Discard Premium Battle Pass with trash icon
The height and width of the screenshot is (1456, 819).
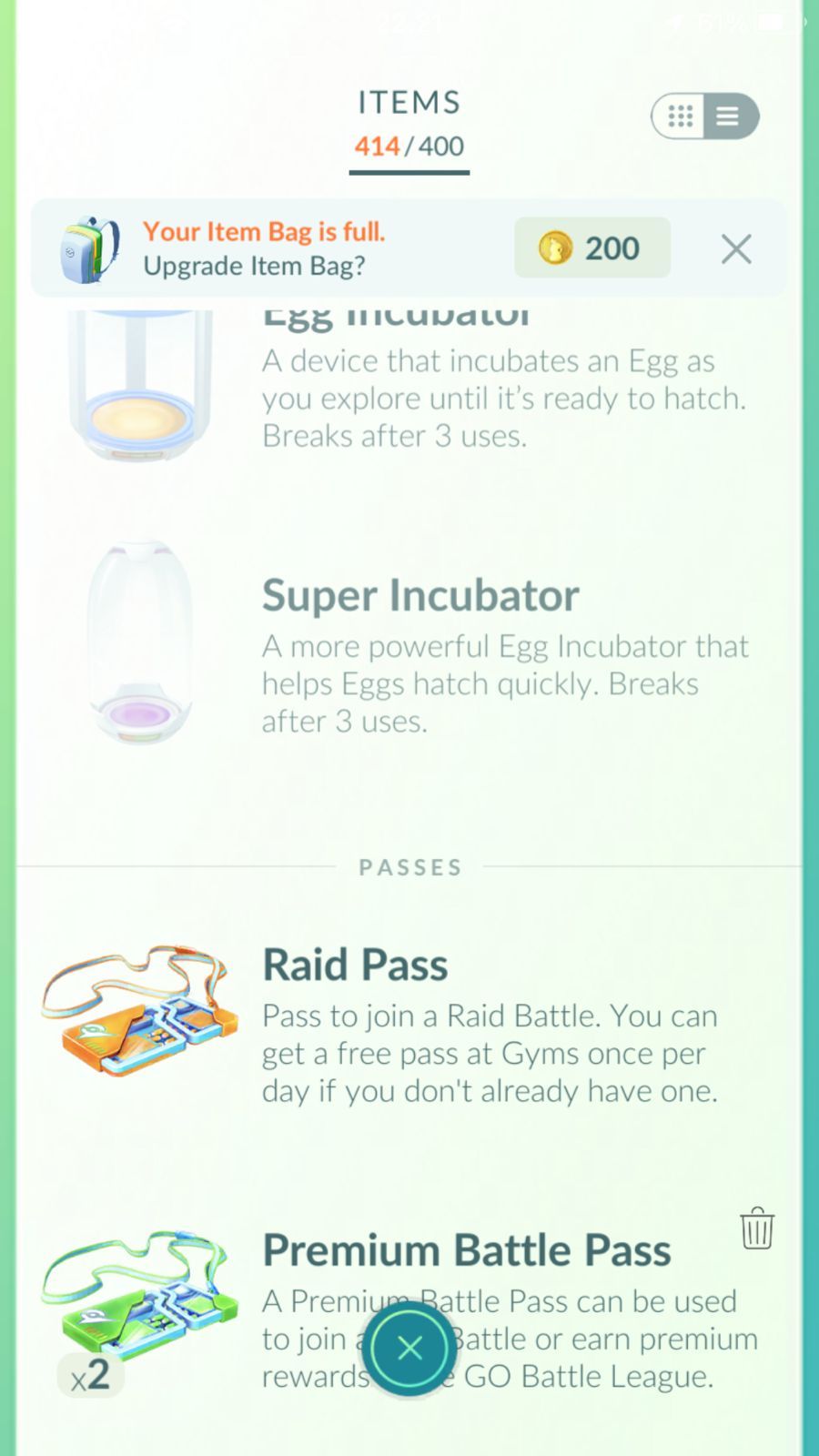(757, 1228)
